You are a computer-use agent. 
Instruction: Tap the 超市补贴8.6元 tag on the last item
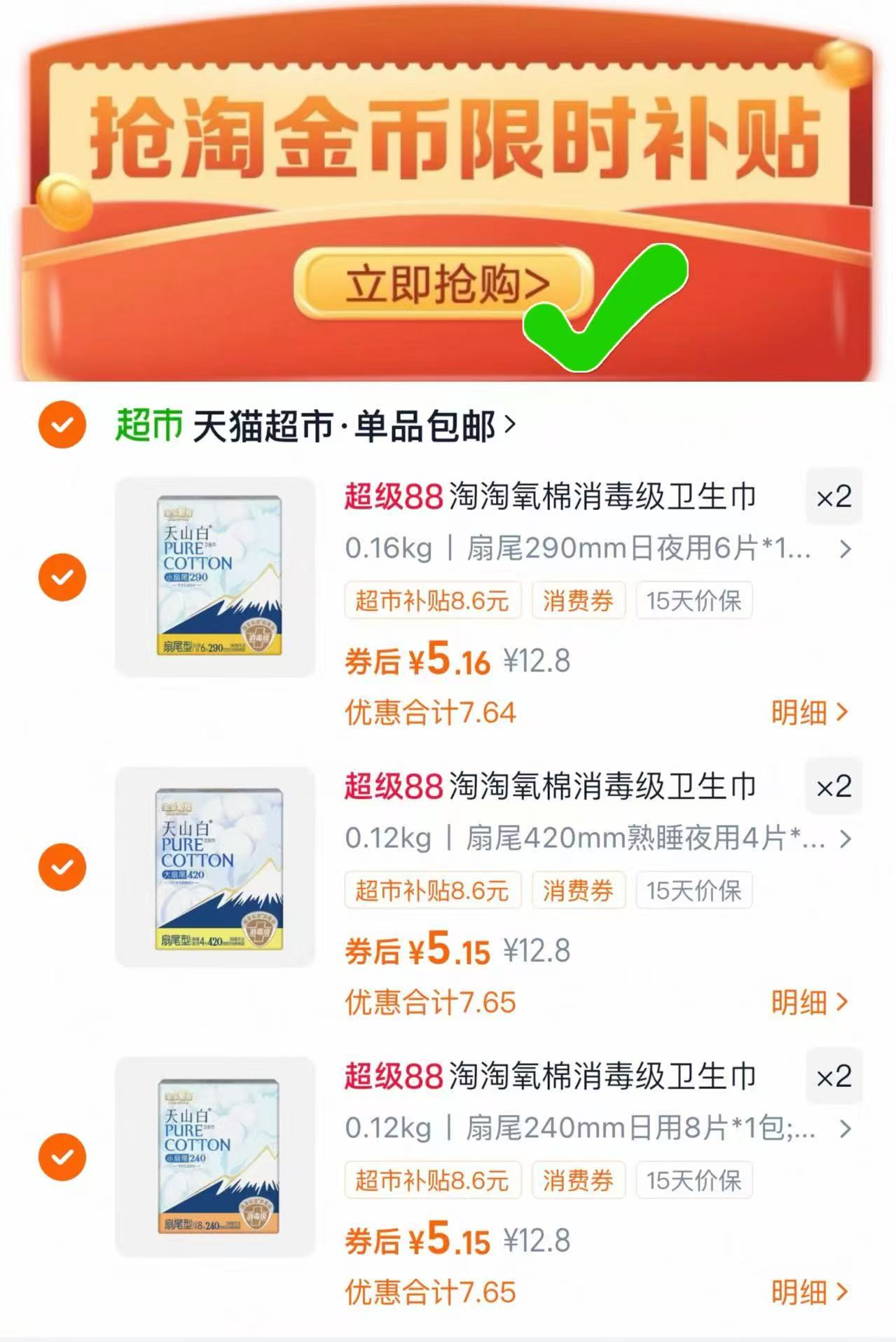pyautogui.click(x=432, y=1180)
